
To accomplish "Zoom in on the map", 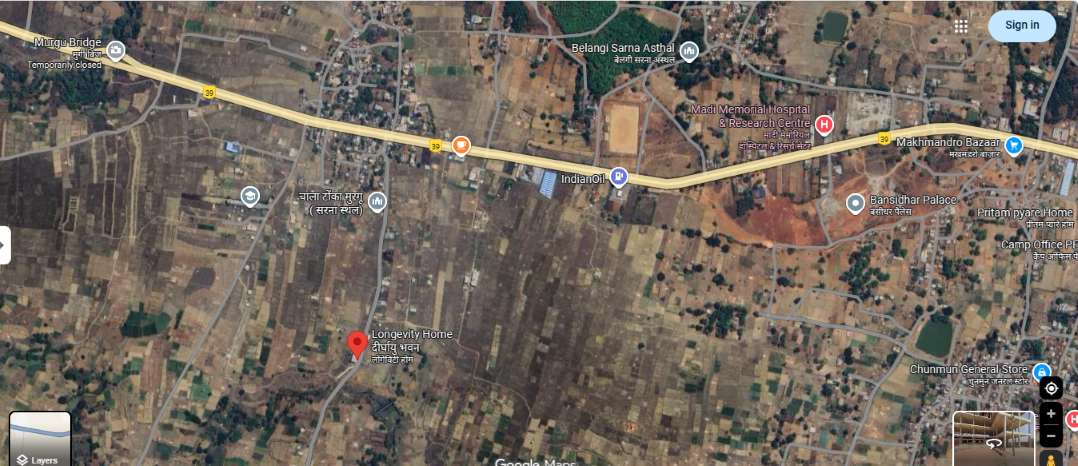I will pos(1050,413).
